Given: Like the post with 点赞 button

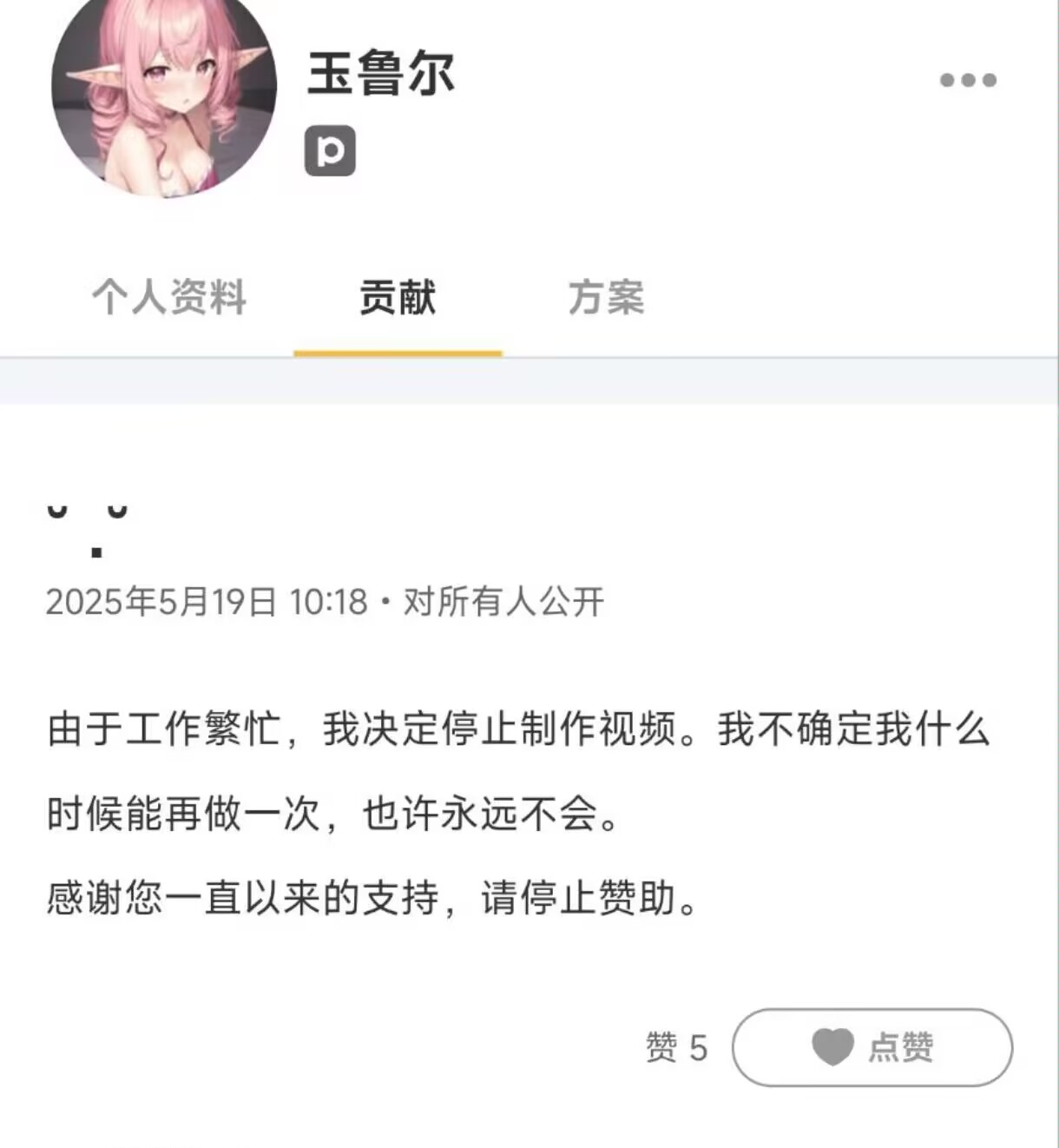Looking at the screenshot, I should coord(872,1047).
